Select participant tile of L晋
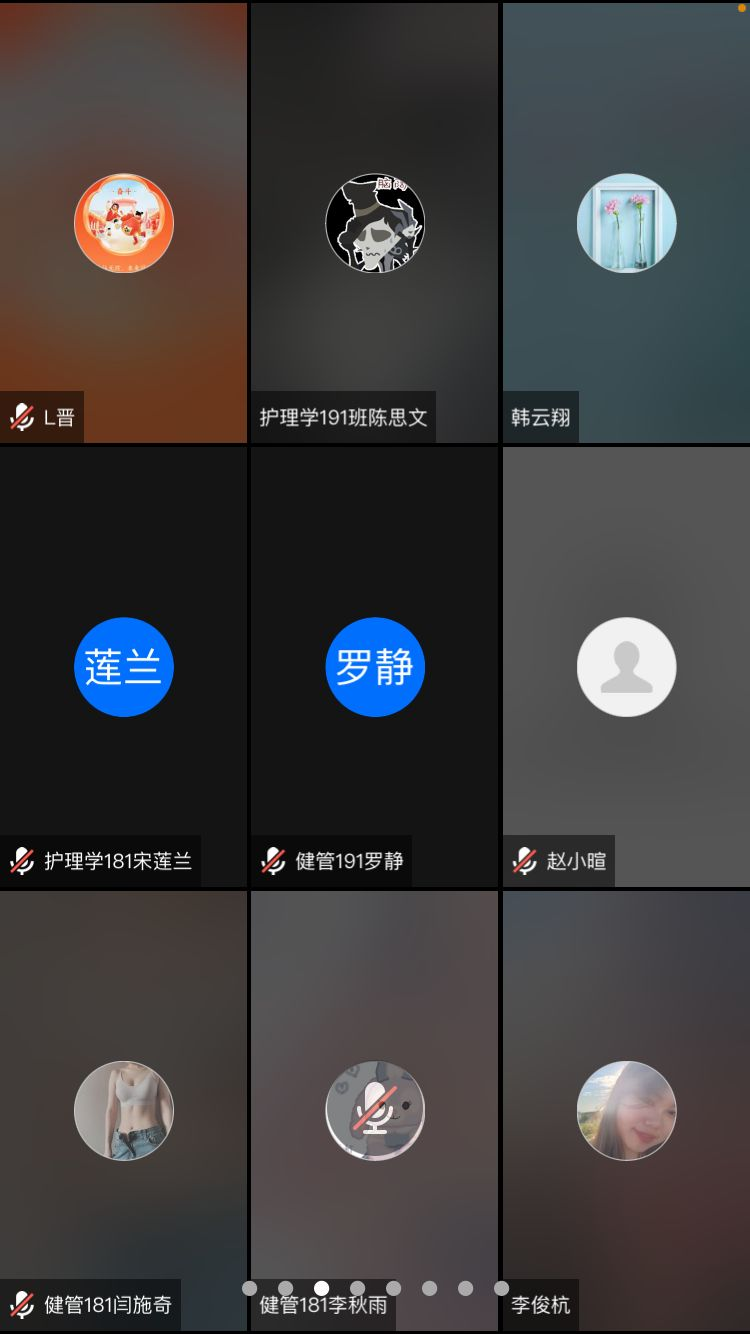The image size is (750, 1334). pyautogui.click(x=123, y=222)
